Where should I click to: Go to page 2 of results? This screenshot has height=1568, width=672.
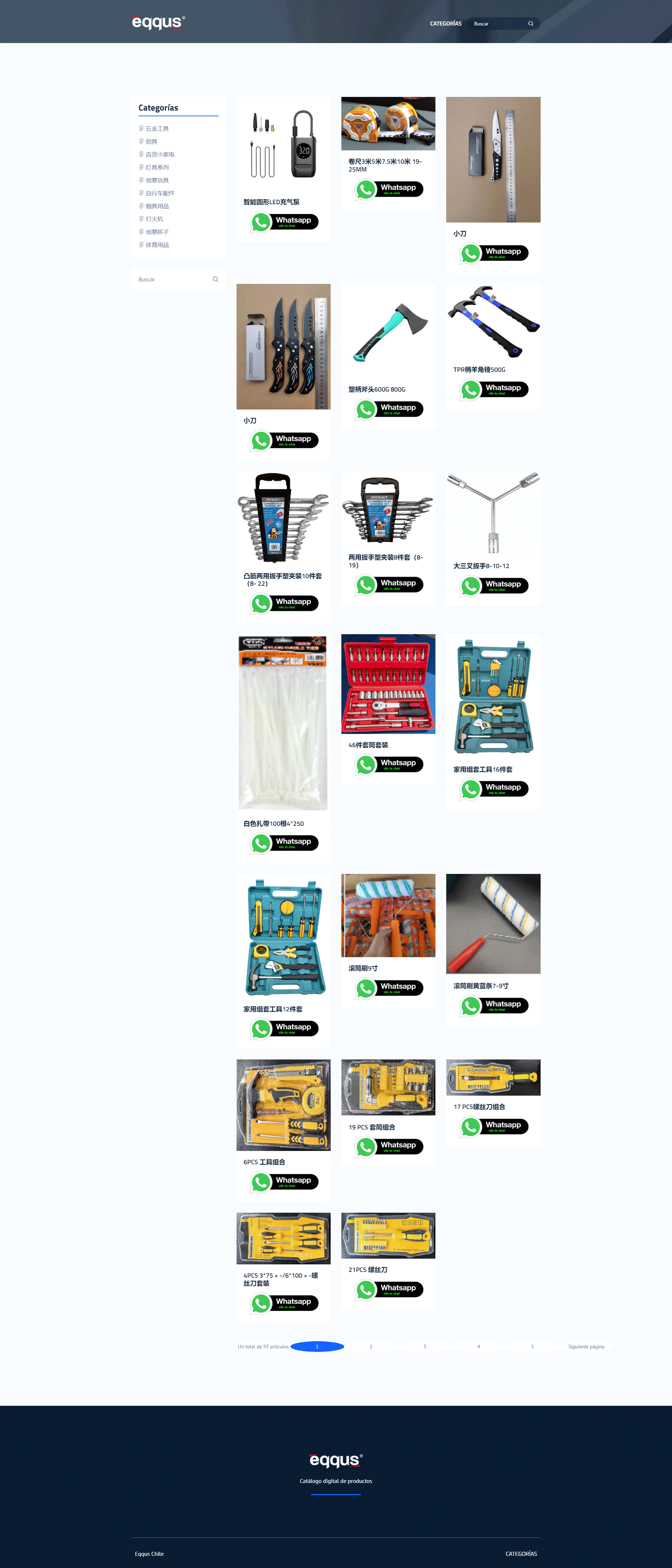[371, 1347]
